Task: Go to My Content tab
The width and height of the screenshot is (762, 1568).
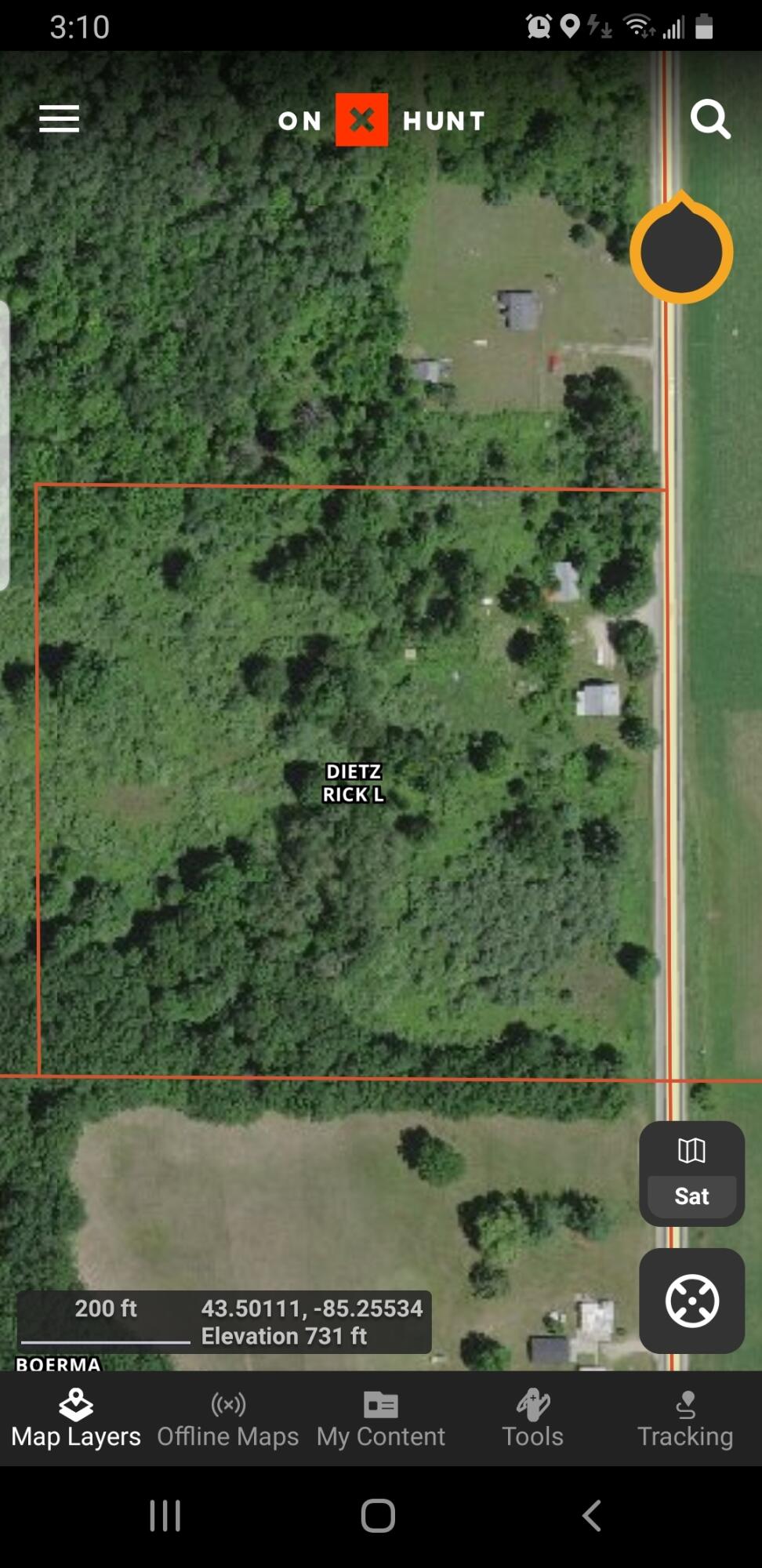Action: click(x=381, y=1418)
